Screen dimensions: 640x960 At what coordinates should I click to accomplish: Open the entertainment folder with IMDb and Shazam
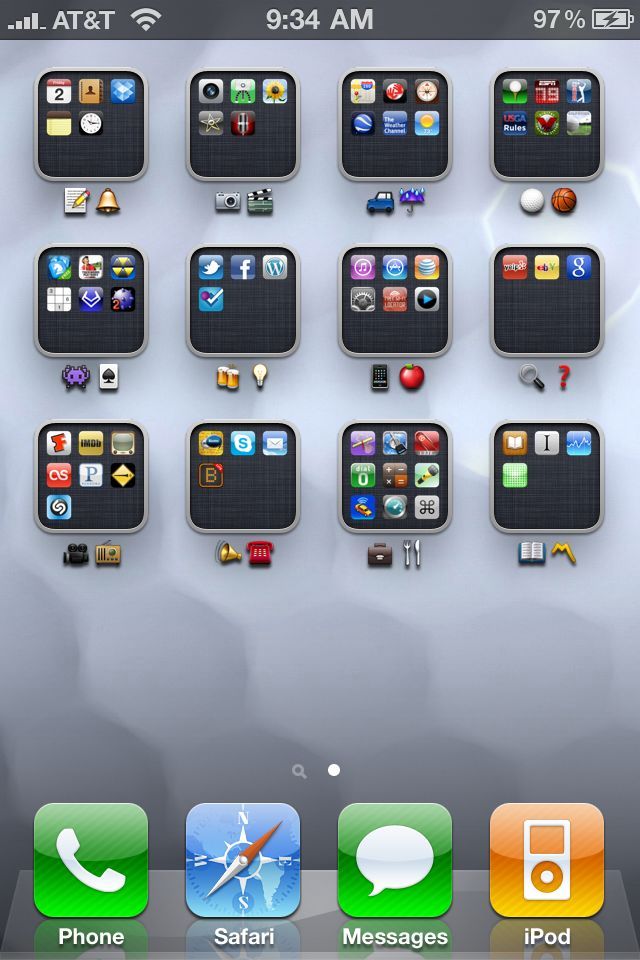[91, 476]
